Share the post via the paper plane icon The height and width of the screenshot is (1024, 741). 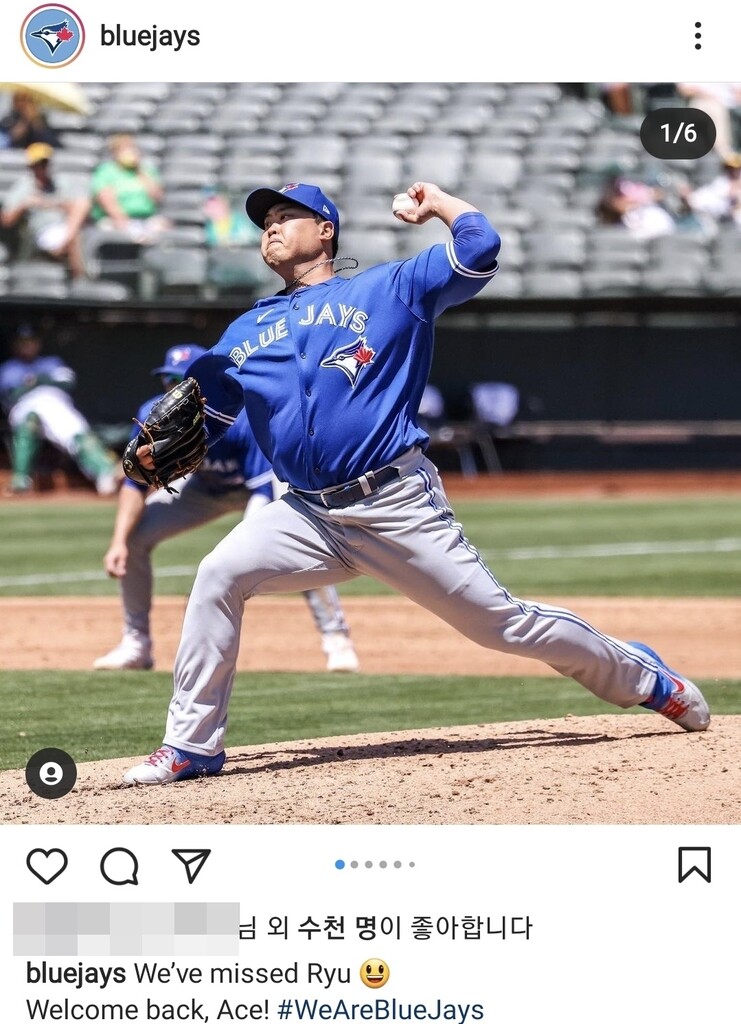pyautogui.click(x=191, y=865)
